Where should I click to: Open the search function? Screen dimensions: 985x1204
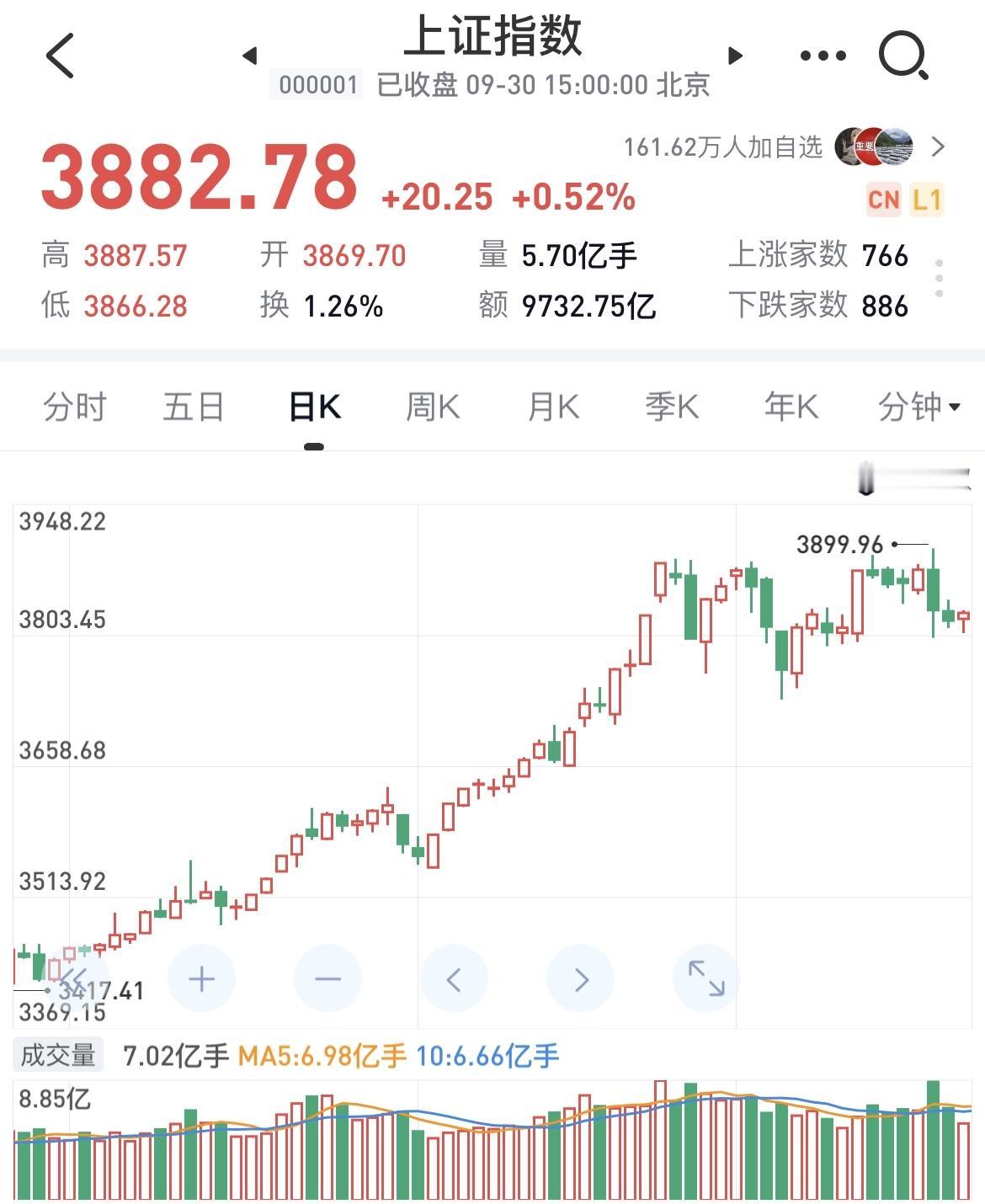tap(903, 54)
